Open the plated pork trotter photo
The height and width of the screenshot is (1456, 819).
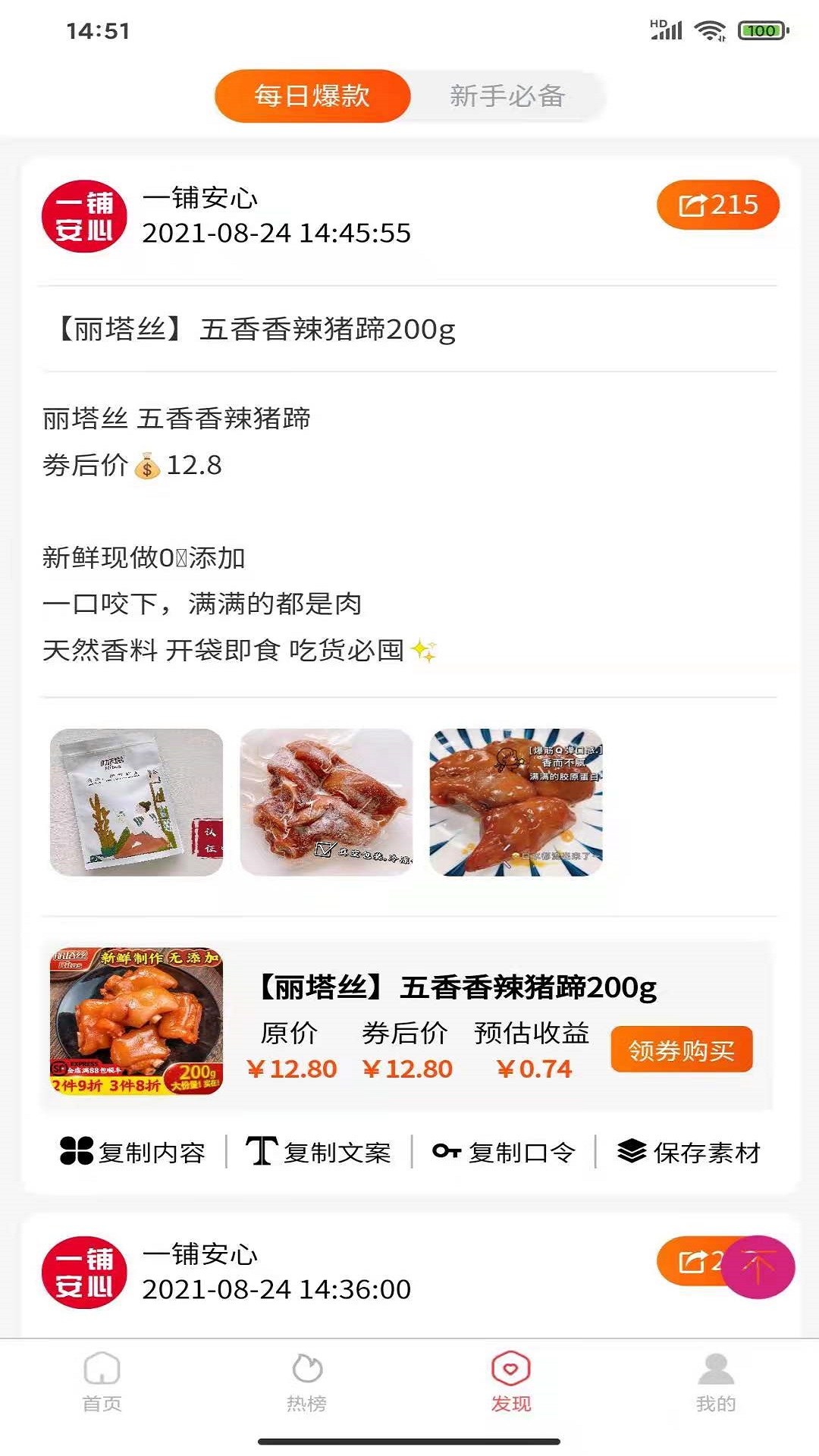click(516, 802)
